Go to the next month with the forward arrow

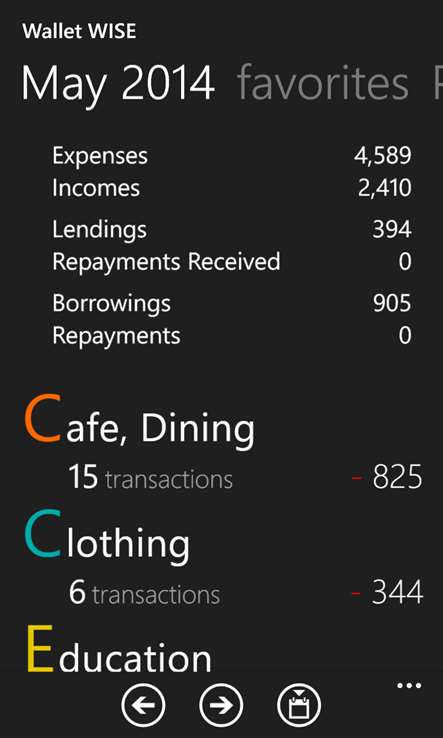(221, 705)
